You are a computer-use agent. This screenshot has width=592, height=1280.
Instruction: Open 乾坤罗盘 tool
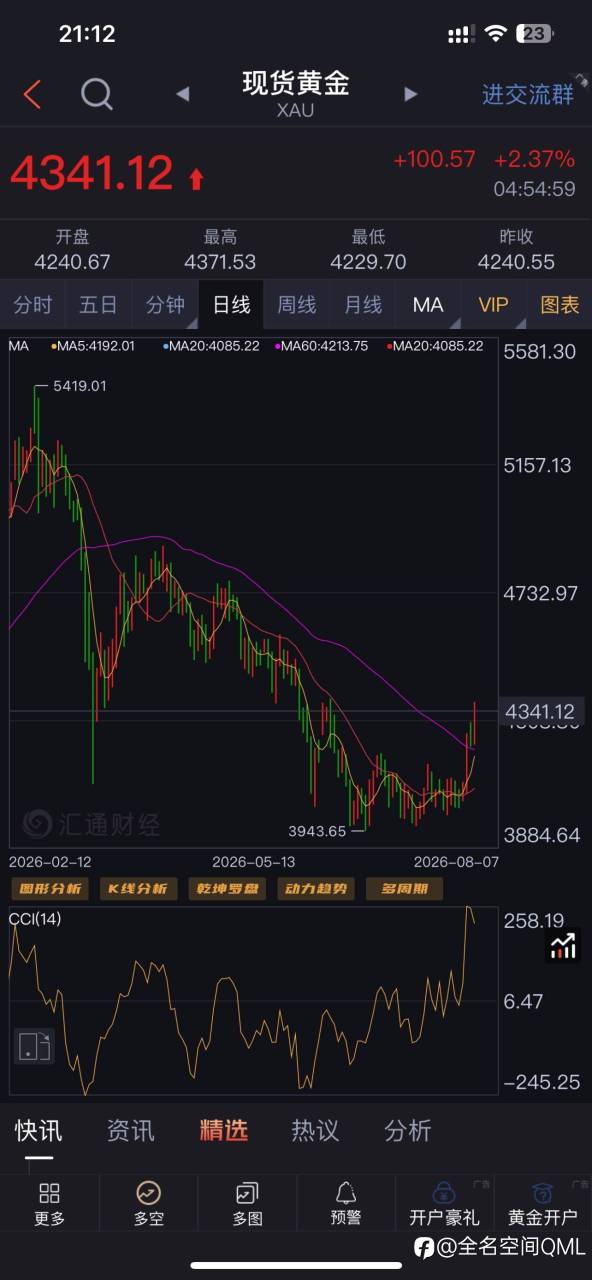tap(228, 889)
